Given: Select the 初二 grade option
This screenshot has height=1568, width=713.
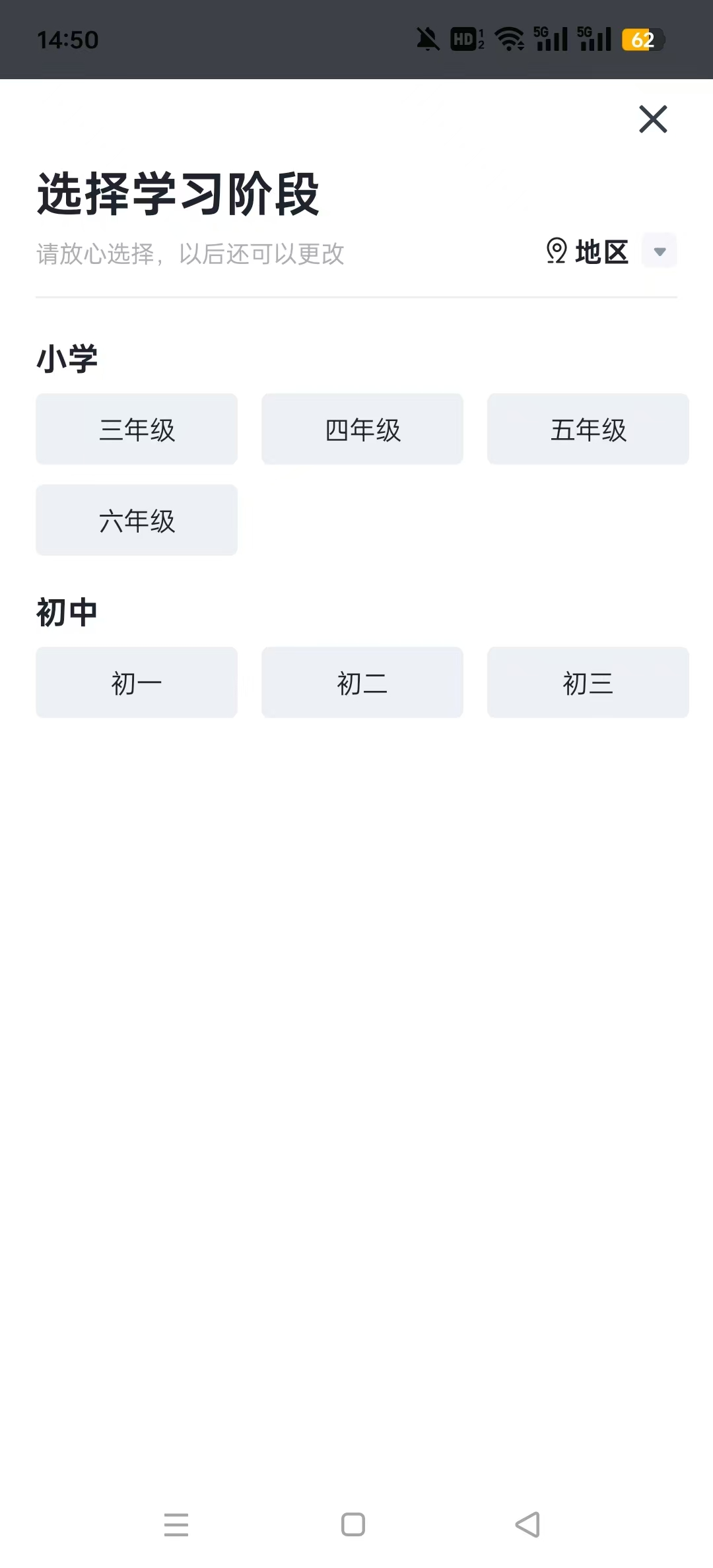Looking at the screenshot, I should pos(362,682).
